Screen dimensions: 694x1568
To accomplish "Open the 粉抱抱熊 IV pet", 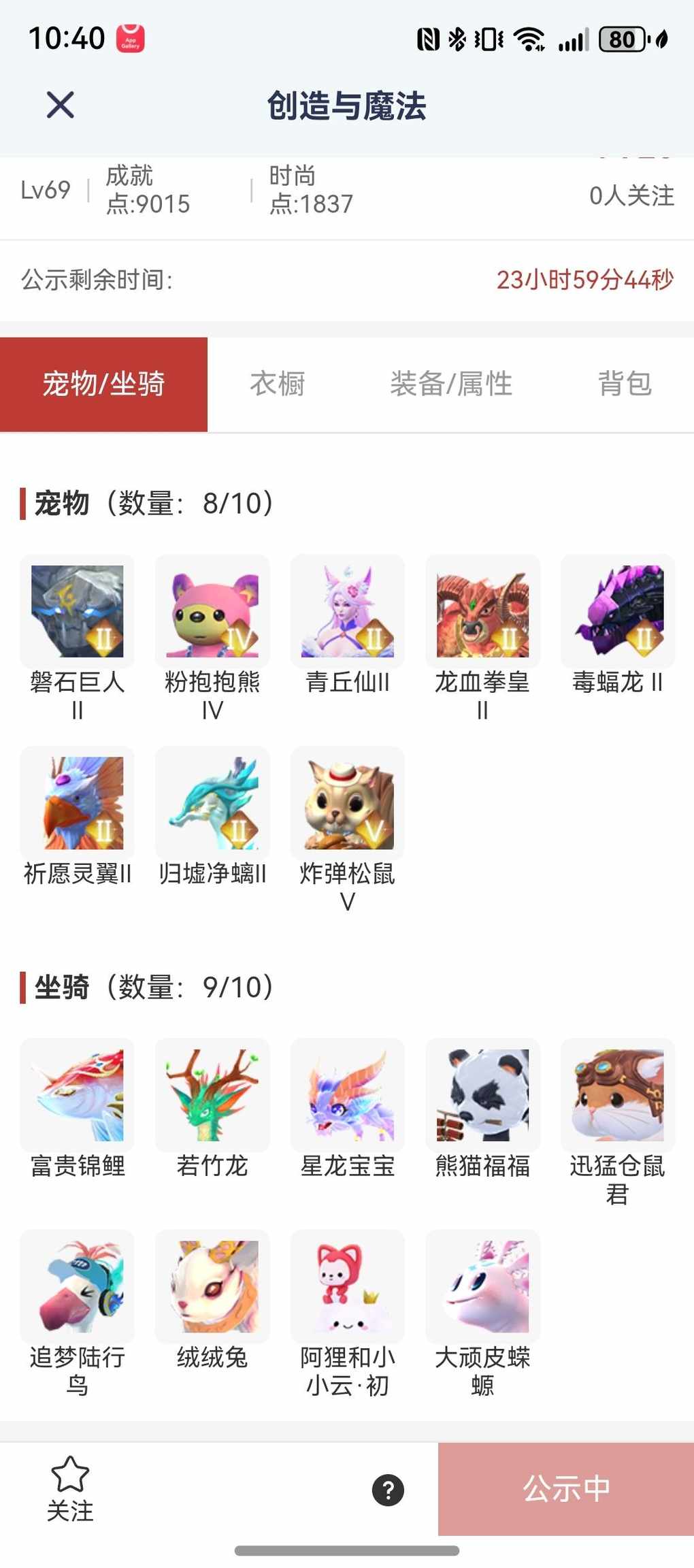I will pos(212,611).
